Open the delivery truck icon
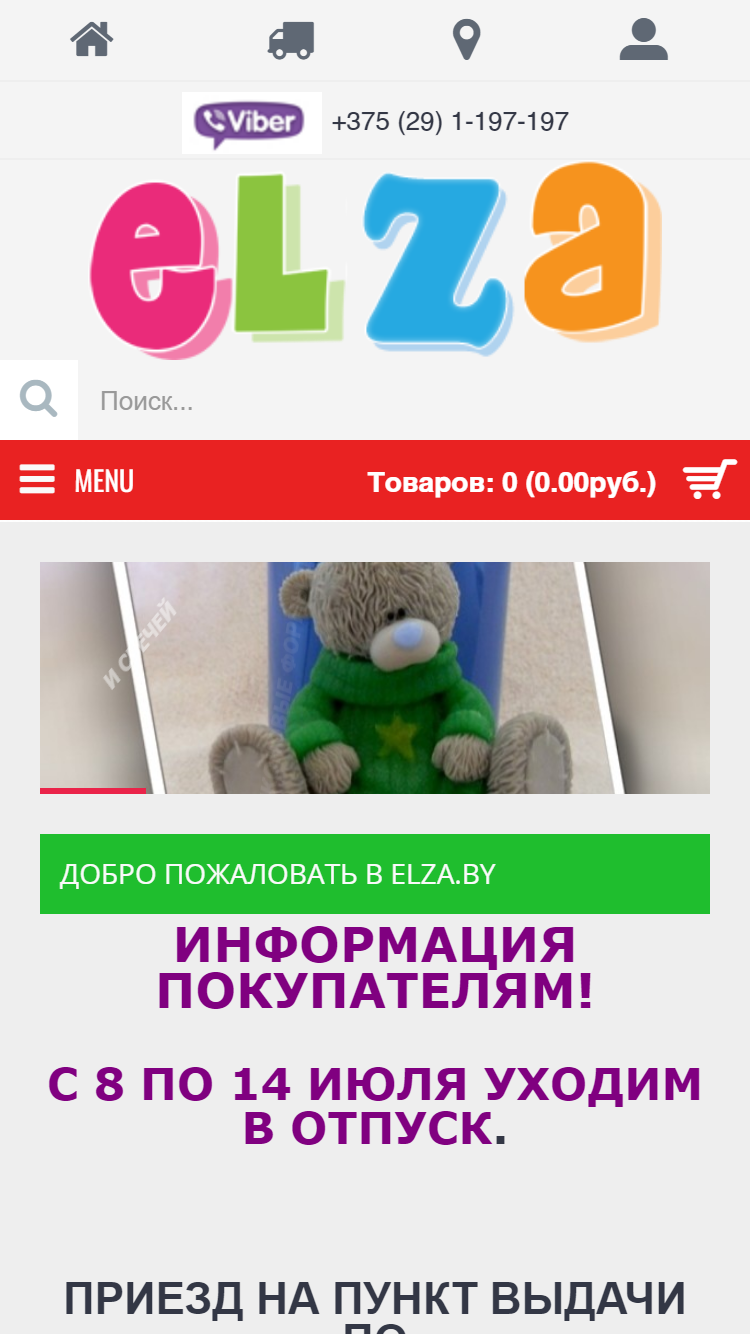The height and width of the screenshot is (1334, 750). click(x=291, y=41)
